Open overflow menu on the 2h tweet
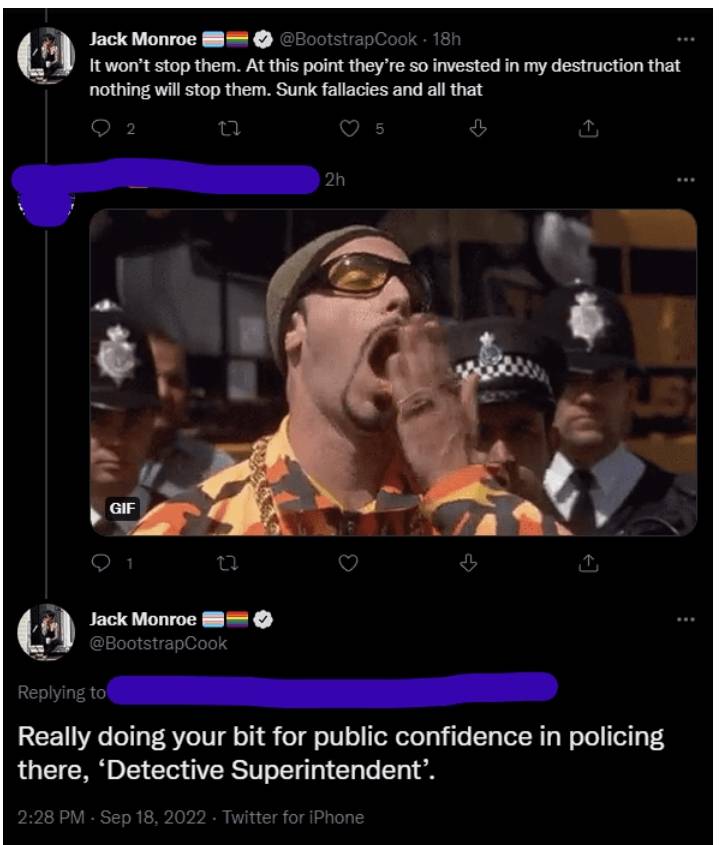Image resolution: width=719 pixels, height=845 pixels. (686, 179)
